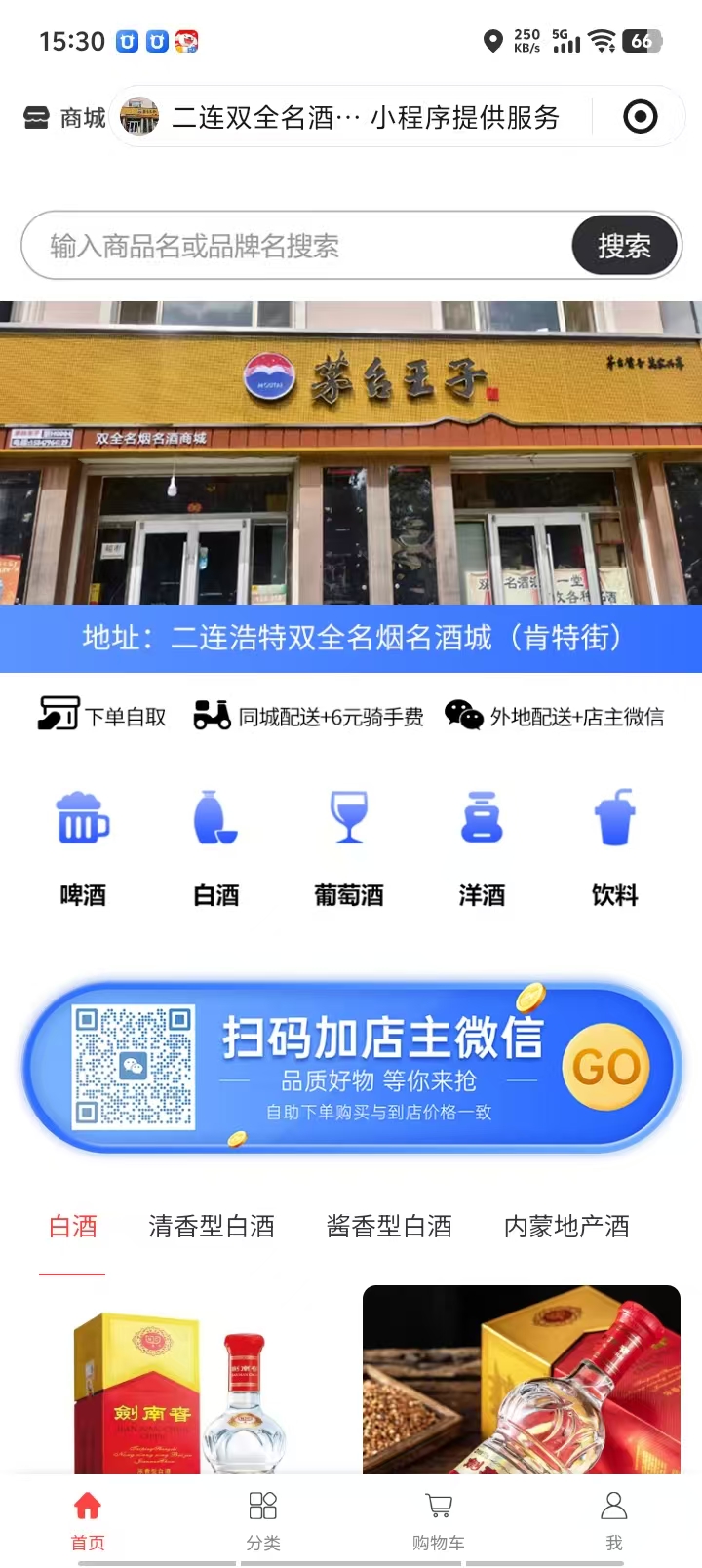
Task: Open the 饮料 category
Action: (x=614, y=846)
